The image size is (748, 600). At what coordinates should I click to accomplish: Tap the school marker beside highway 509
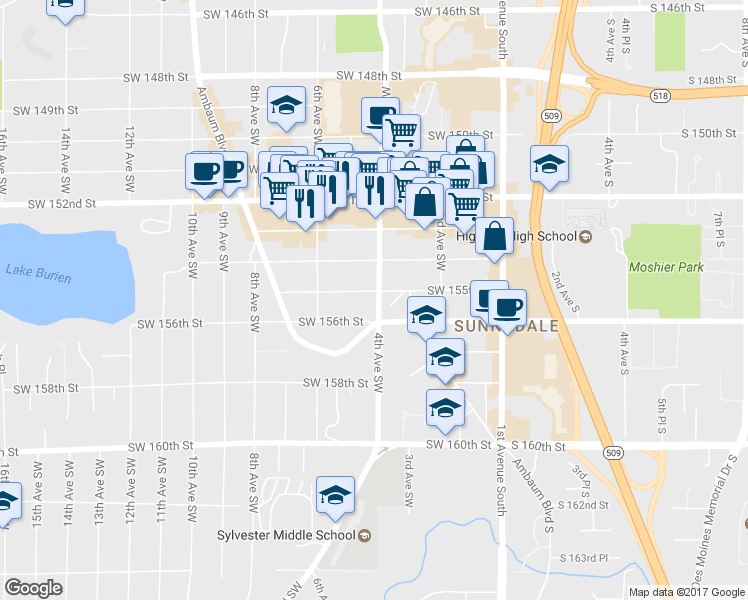pos(550,165)
